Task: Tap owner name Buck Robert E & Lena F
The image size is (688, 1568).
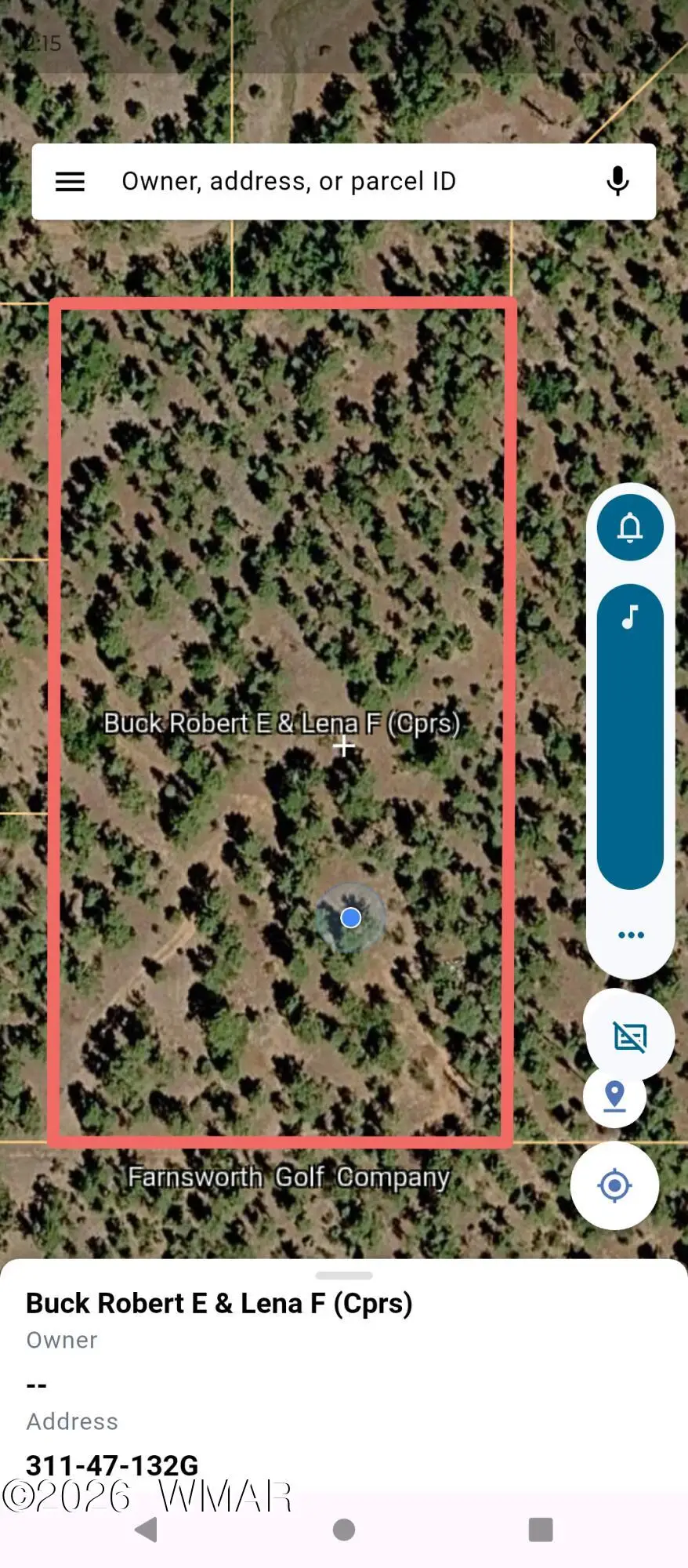Action: tap(219, 1303)
